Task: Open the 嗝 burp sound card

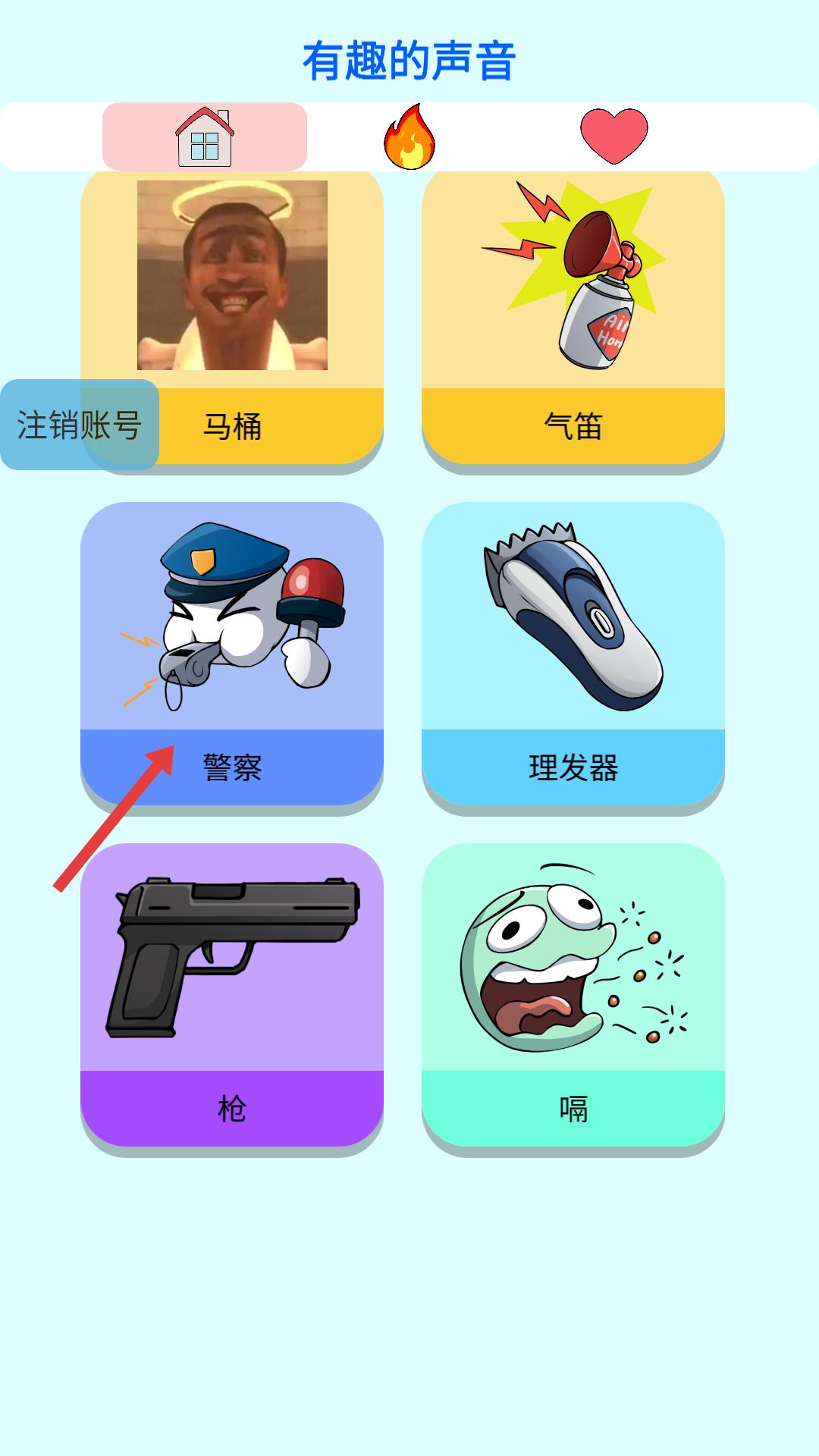Action: click(573, 993)
